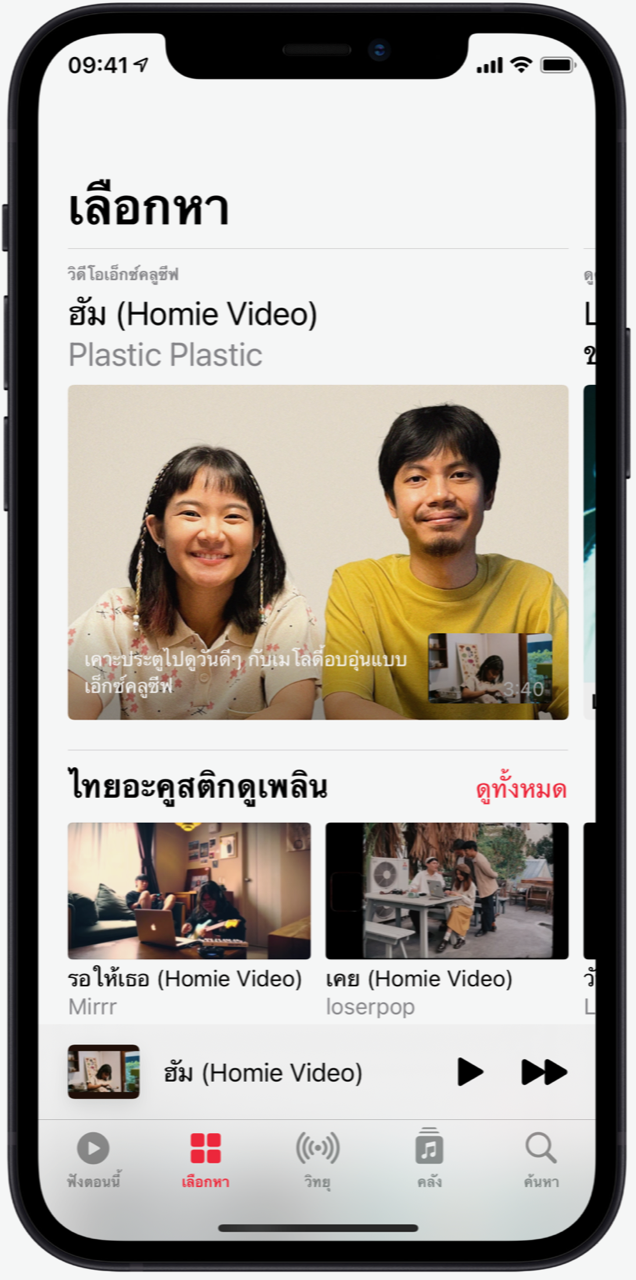Viewport: 636px width, 1280px height.
Task: Switch to the ค้นหา search tab
Action: pos(541,1160)
